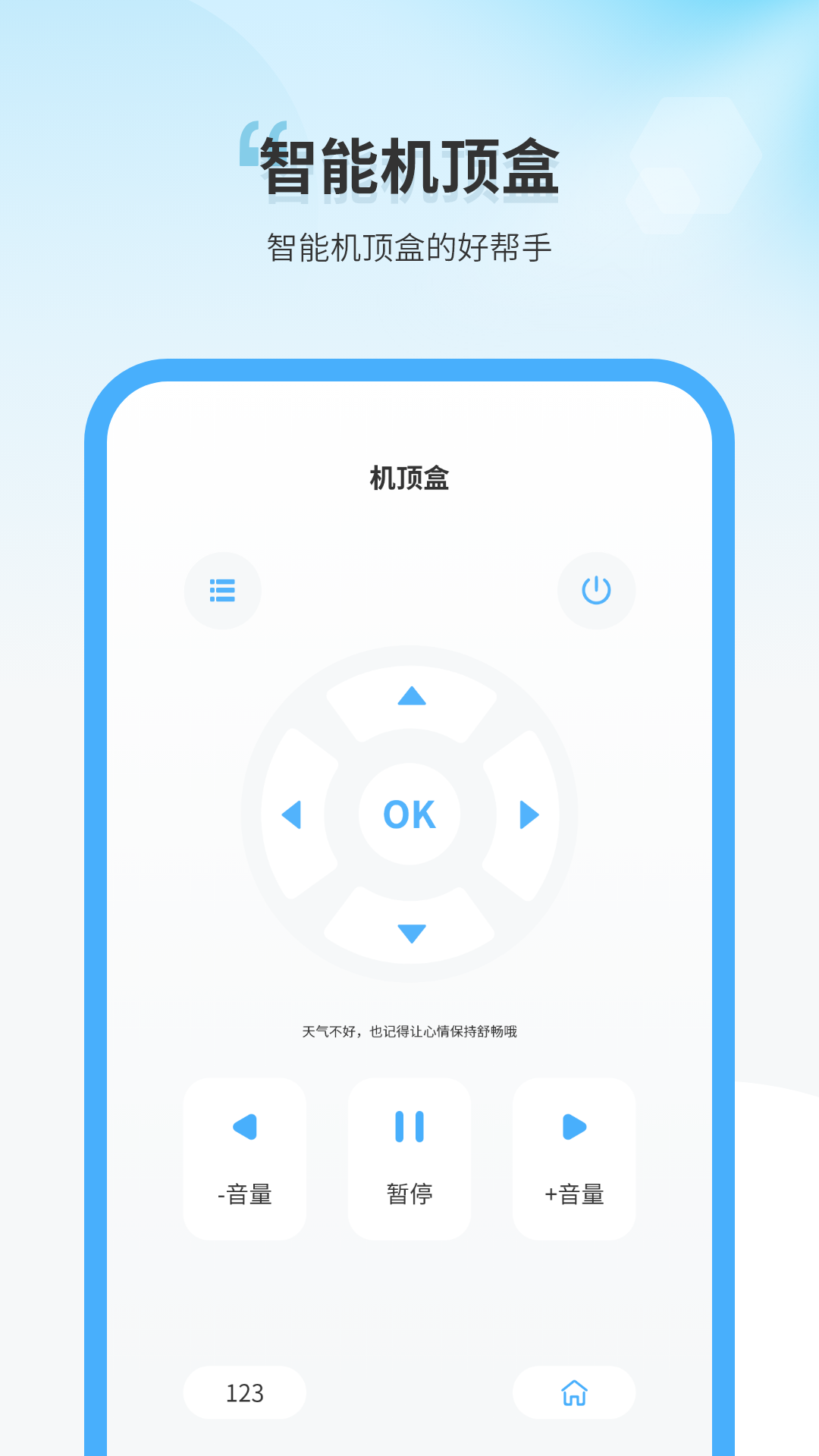Image resolution: width=819 pixels, height=1456 pixels.
Task: Tap the weather reminder message text
Action: click(409, 1031)
